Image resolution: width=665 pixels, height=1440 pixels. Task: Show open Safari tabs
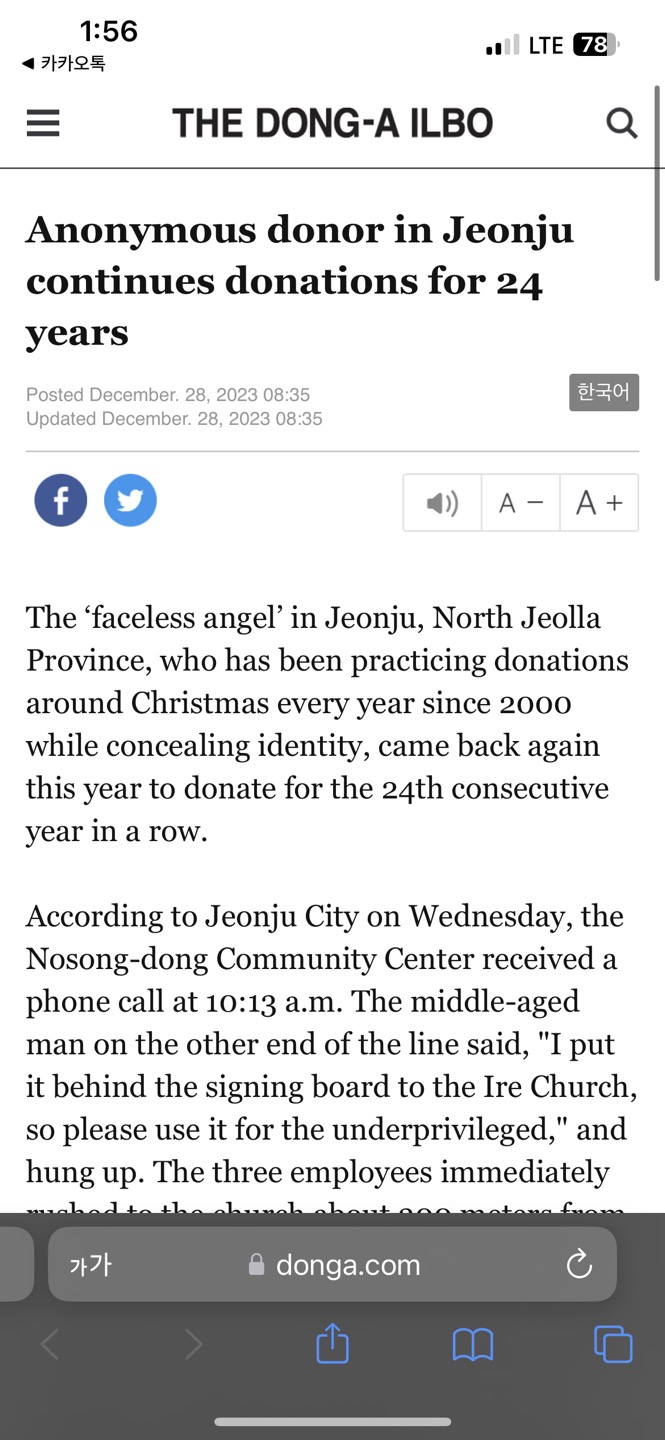[613, 1344]
